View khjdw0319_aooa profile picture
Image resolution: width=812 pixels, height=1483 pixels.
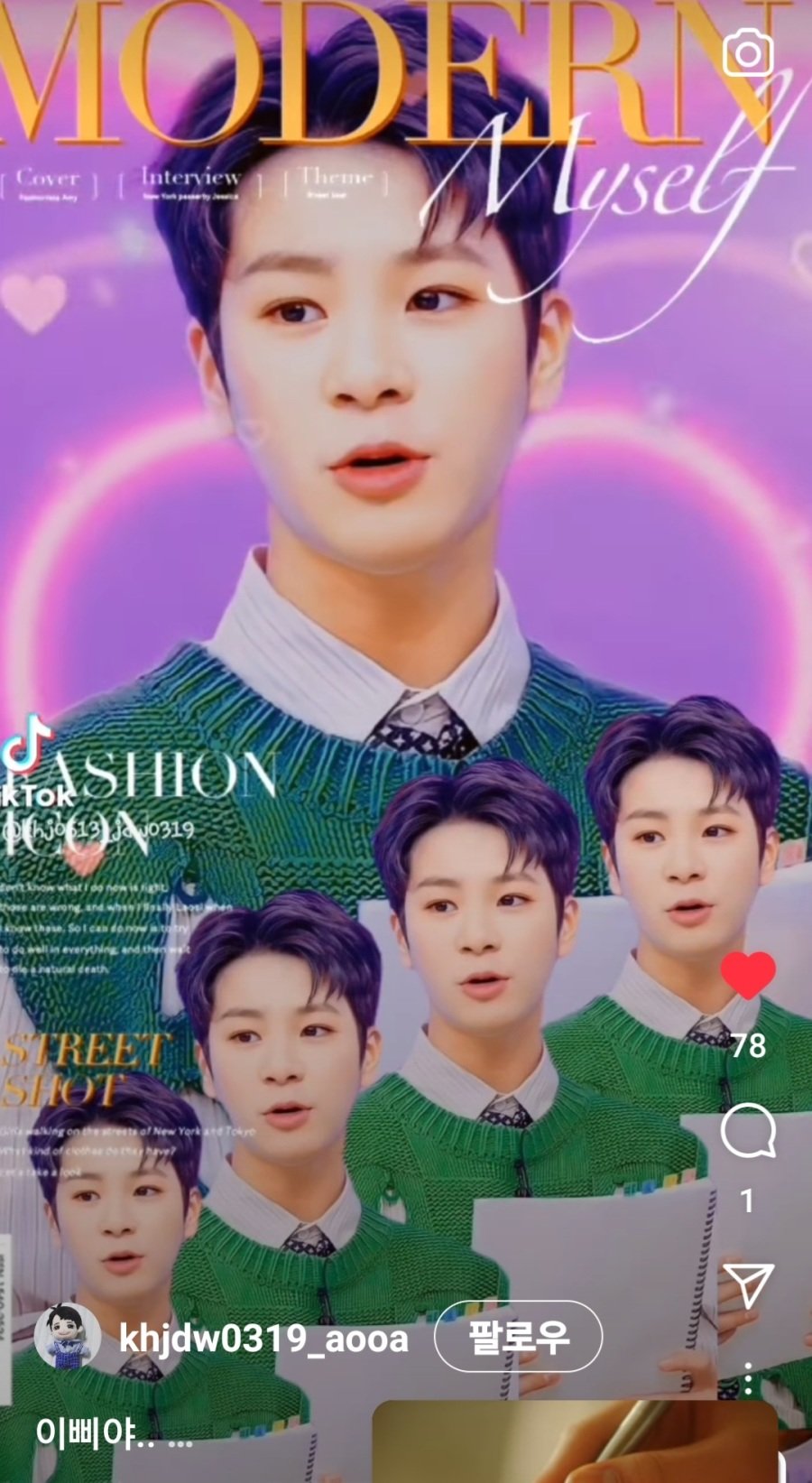68,1337
